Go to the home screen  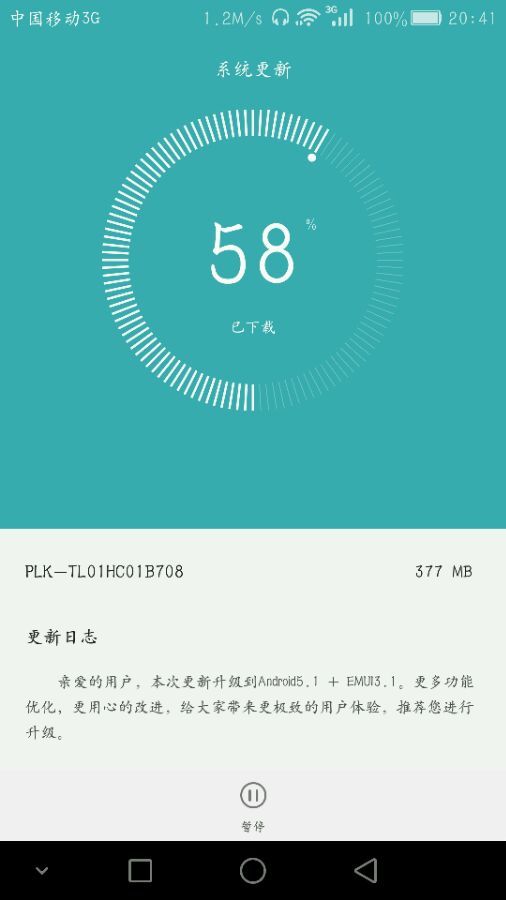coord(253,871)
